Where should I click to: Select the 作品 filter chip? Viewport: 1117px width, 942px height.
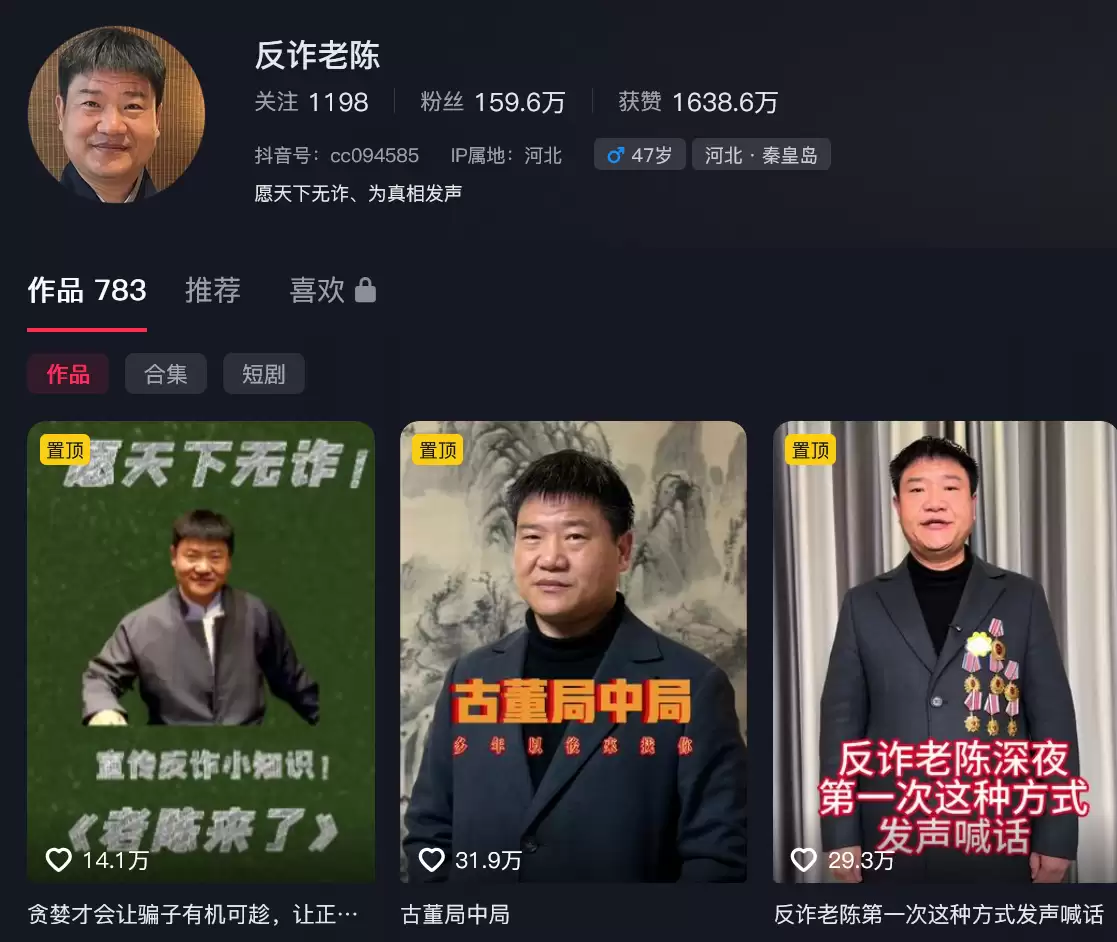(68, 374)
